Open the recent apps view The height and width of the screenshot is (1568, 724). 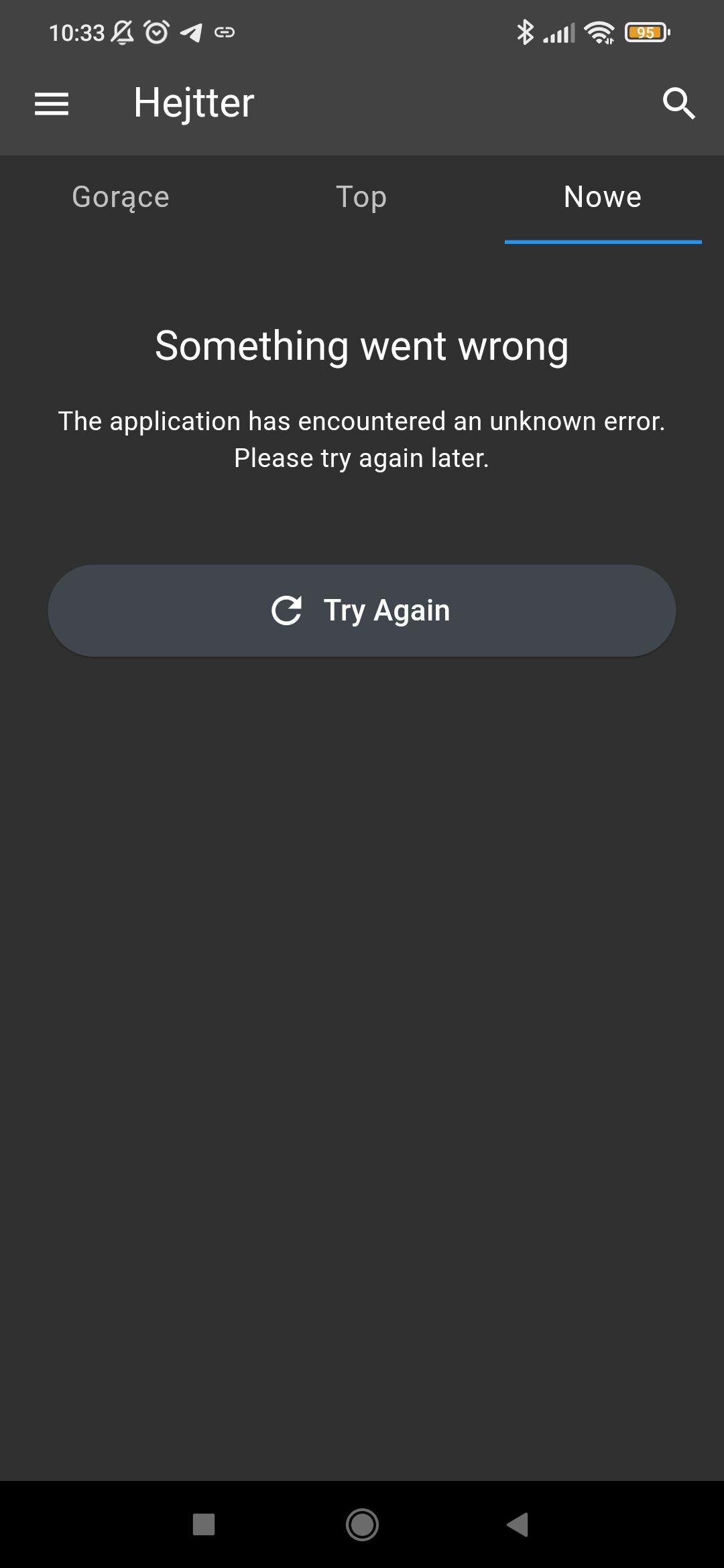pyautogui.click(x=204, y=1524)
